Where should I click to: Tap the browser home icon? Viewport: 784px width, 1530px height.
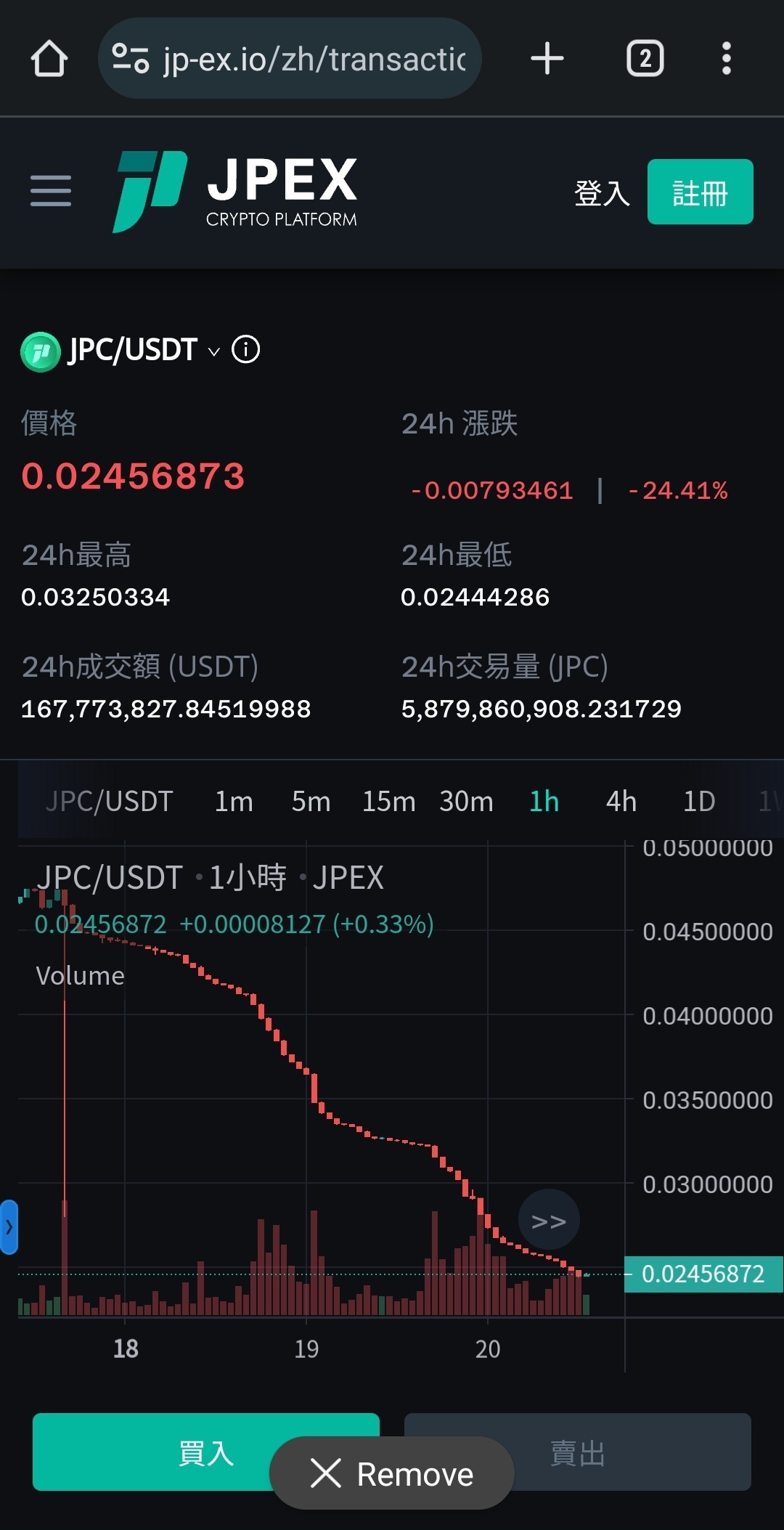49,59
